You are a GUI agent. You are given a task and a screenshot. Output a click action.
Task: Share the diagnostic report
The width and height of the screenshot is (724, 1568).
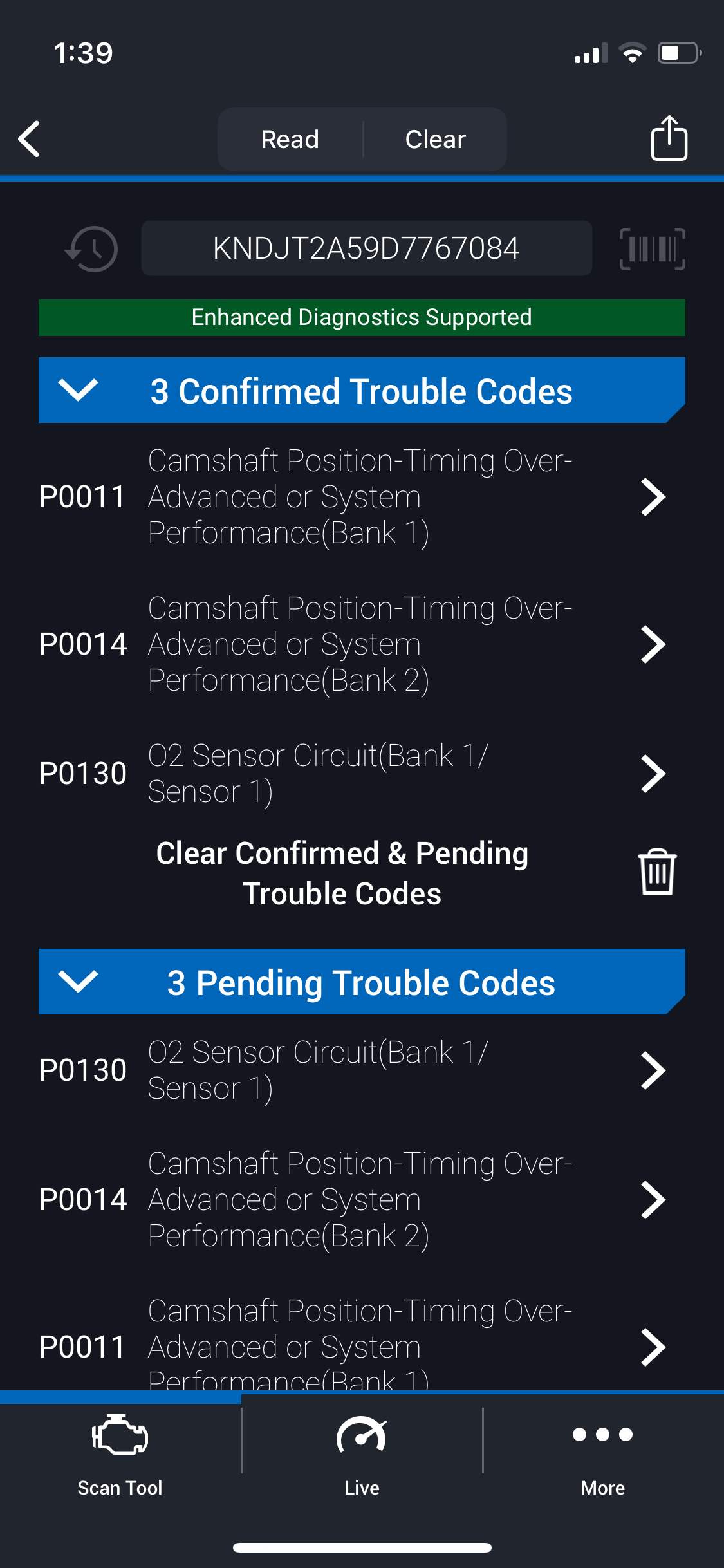pos(669,138)
